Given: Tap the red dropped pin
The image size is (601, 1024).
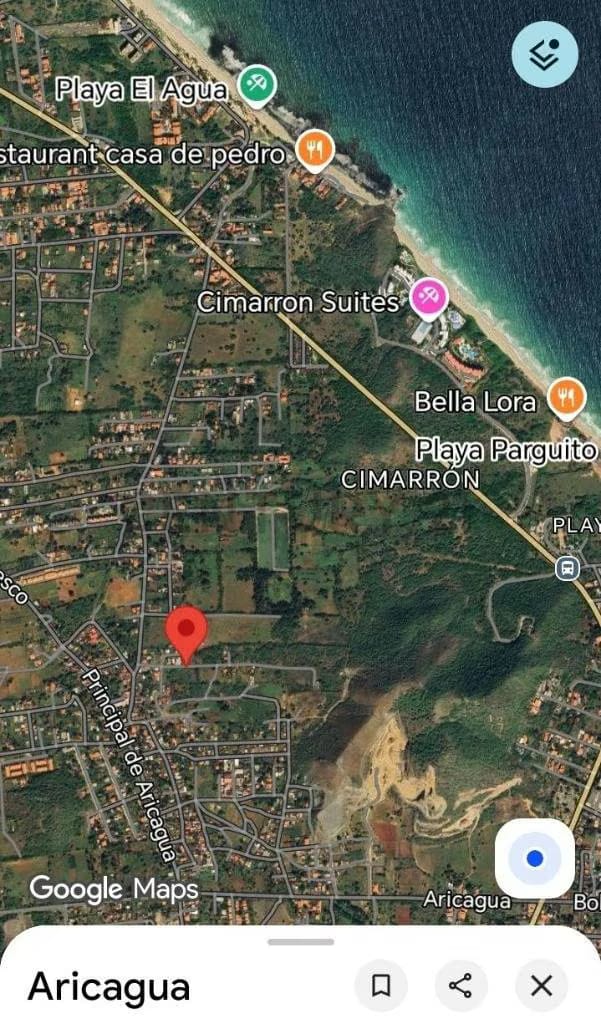Looking at the screenshot, I should [x=186, y=630].
